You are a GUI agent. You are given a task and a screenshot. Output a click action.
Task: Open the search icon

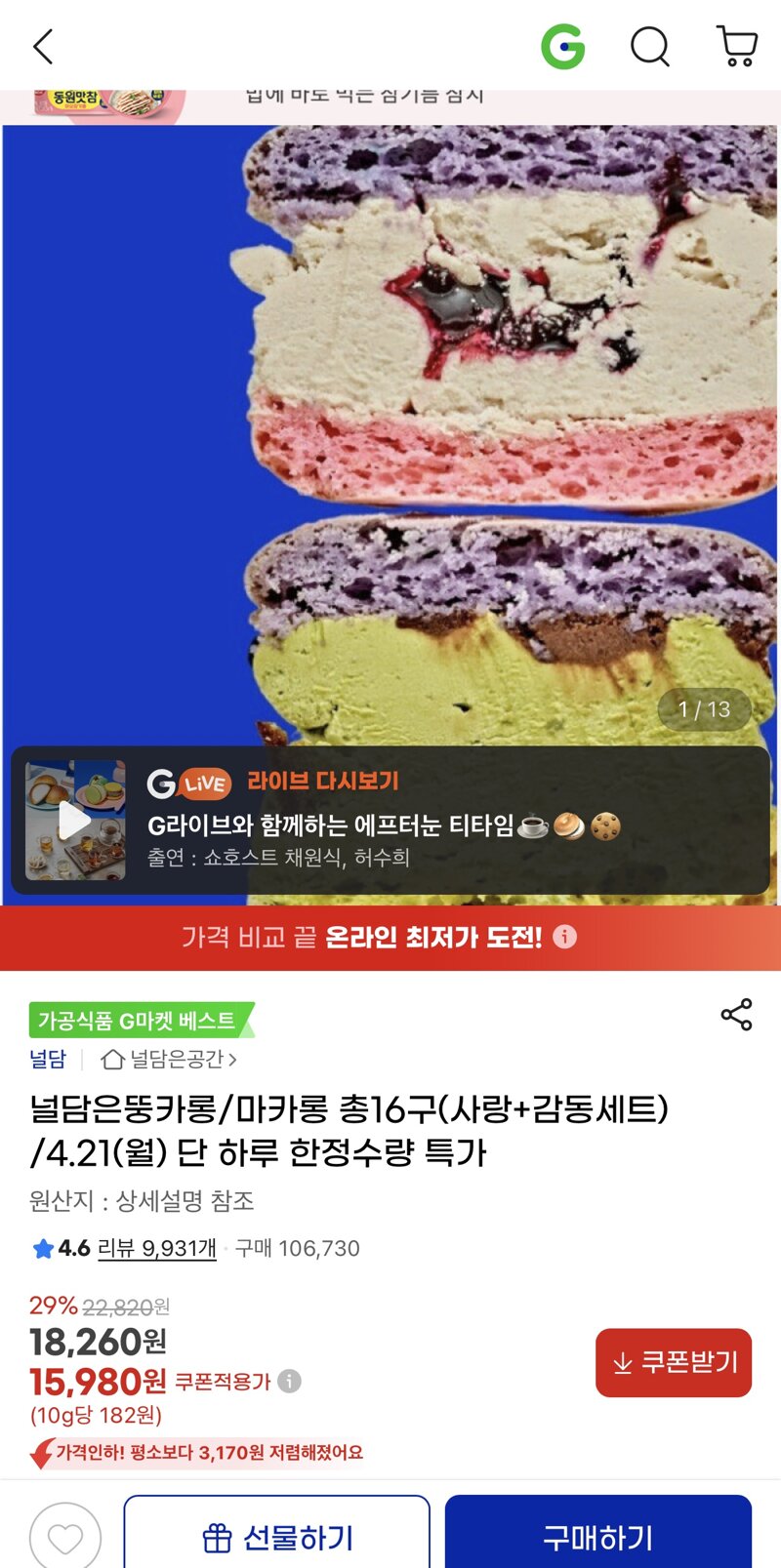pos(650,46)
